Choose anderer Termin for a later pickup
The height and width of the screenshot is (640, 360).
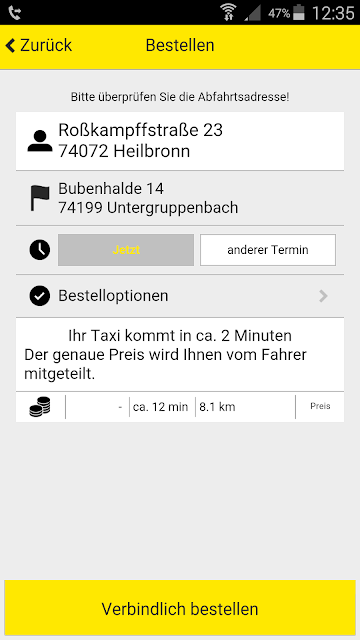click(268, 250)
